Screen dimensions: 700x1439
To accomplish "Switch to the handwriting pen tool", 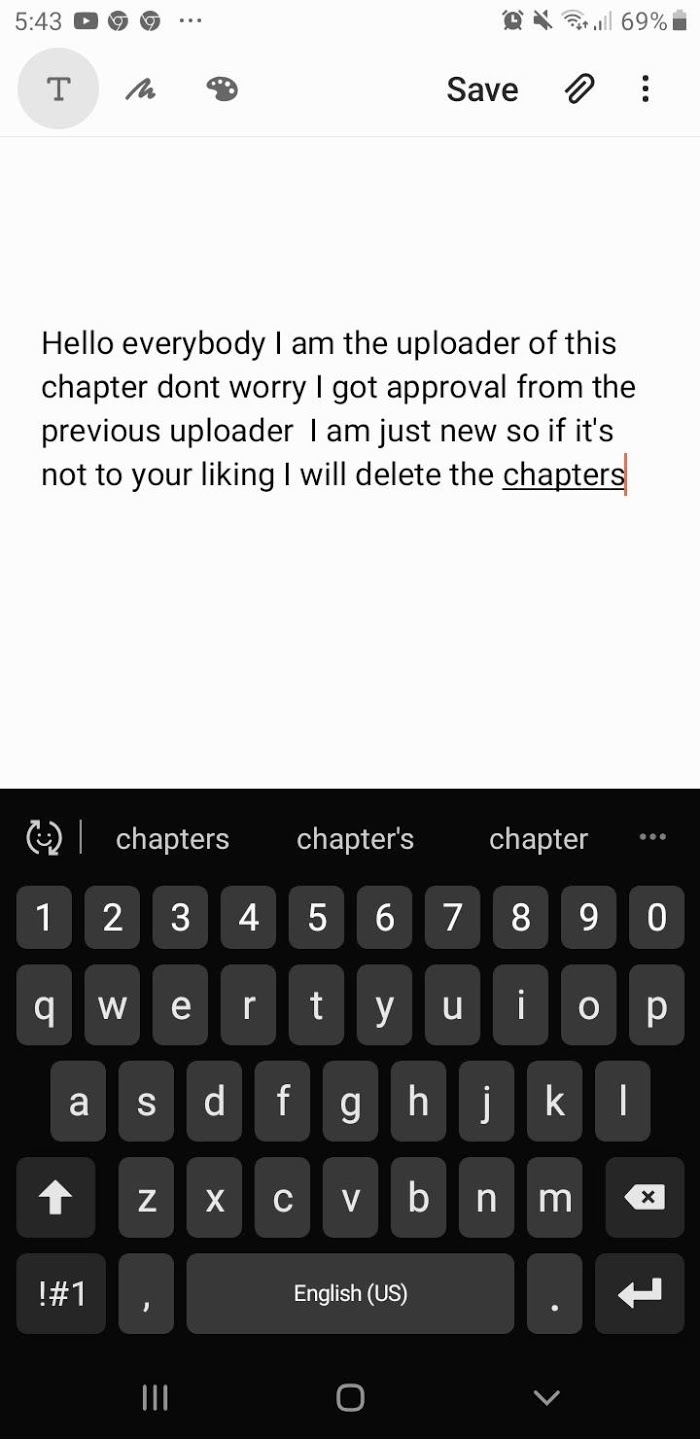I will click(x=139, y=90).
